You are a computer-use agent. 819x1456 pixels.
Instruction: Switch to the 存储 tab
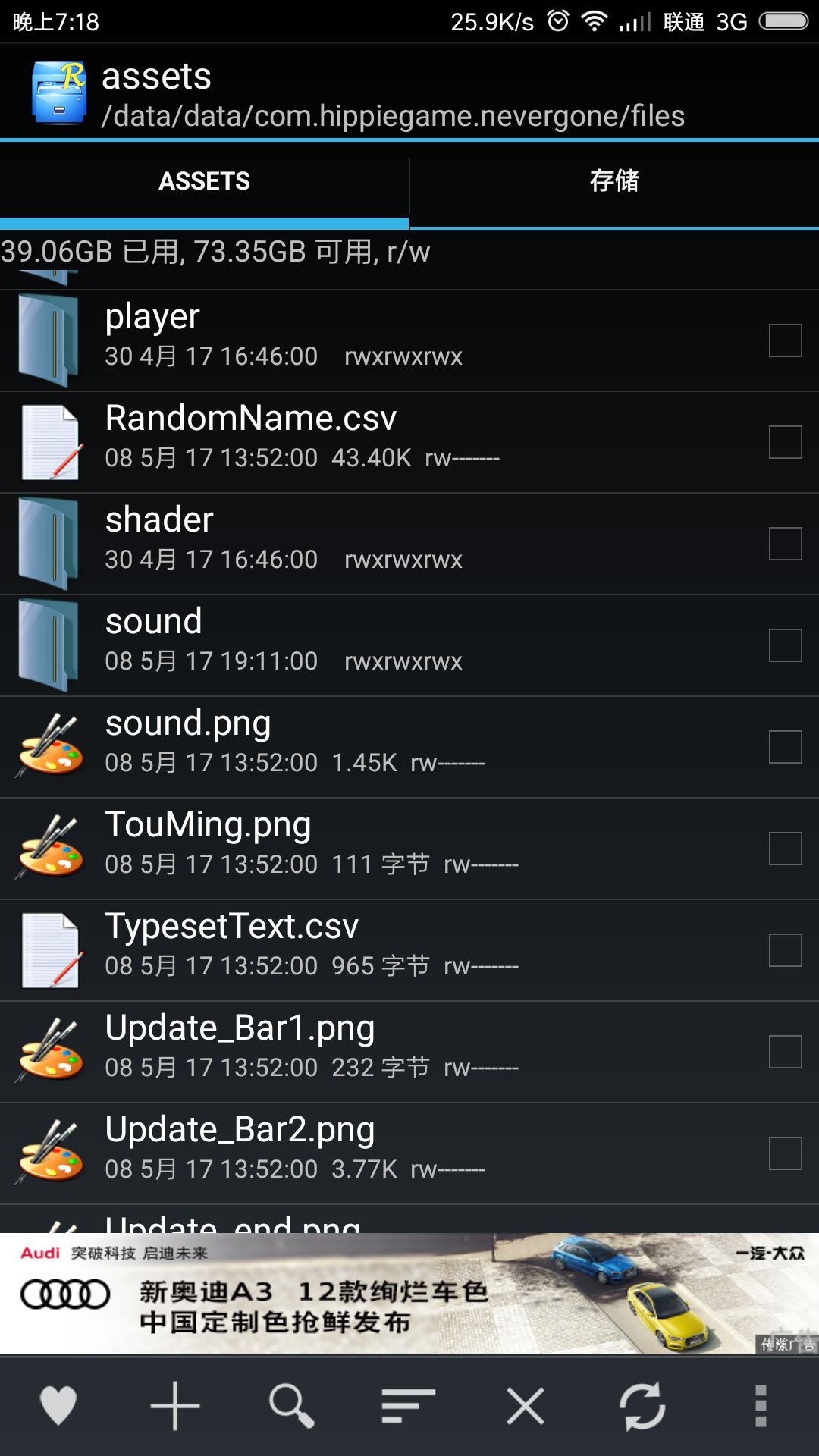click(x=613, y=180)
